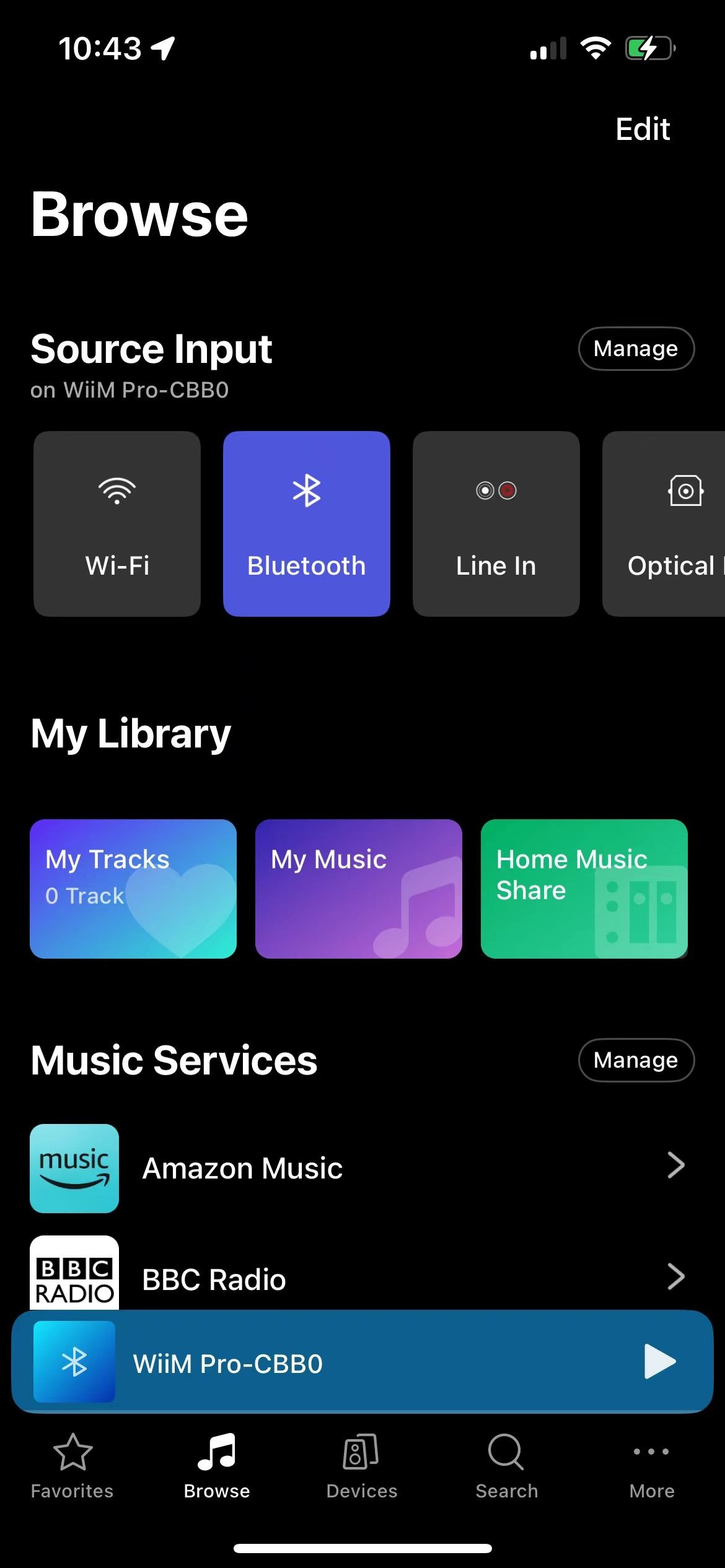Viewport: 725px width, 1568px height.
Task: Choose Bluetooth as source input
Action: 307,524
